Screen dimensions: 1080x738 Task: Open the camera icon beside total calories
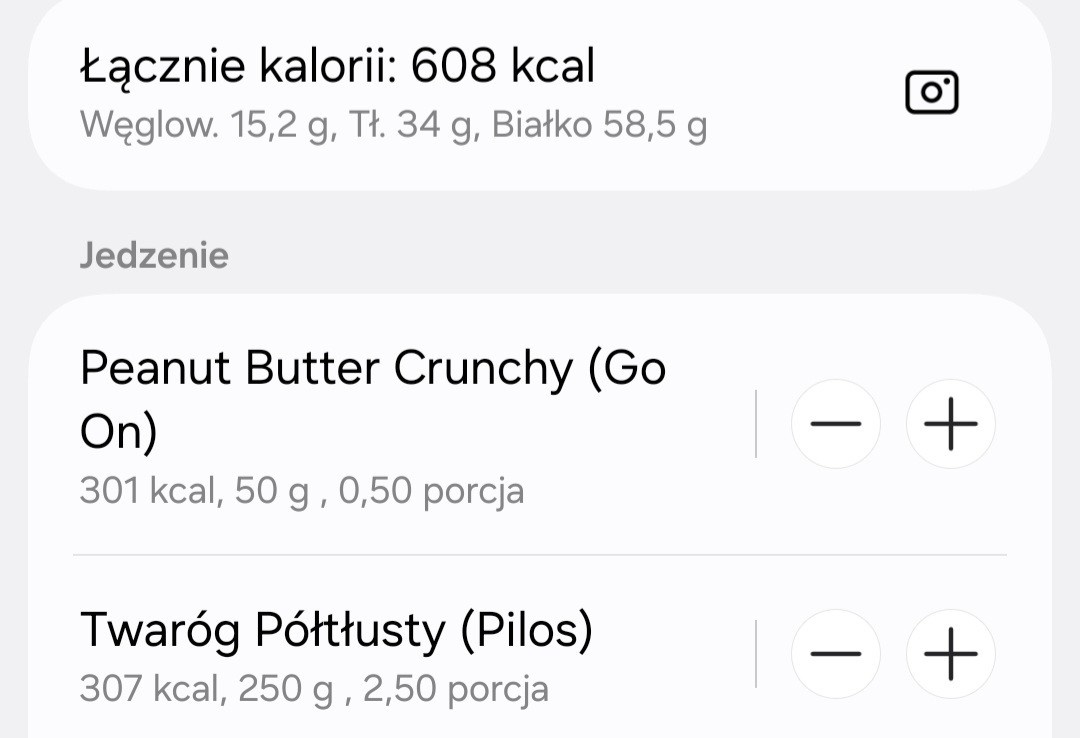tap(931, 93)
